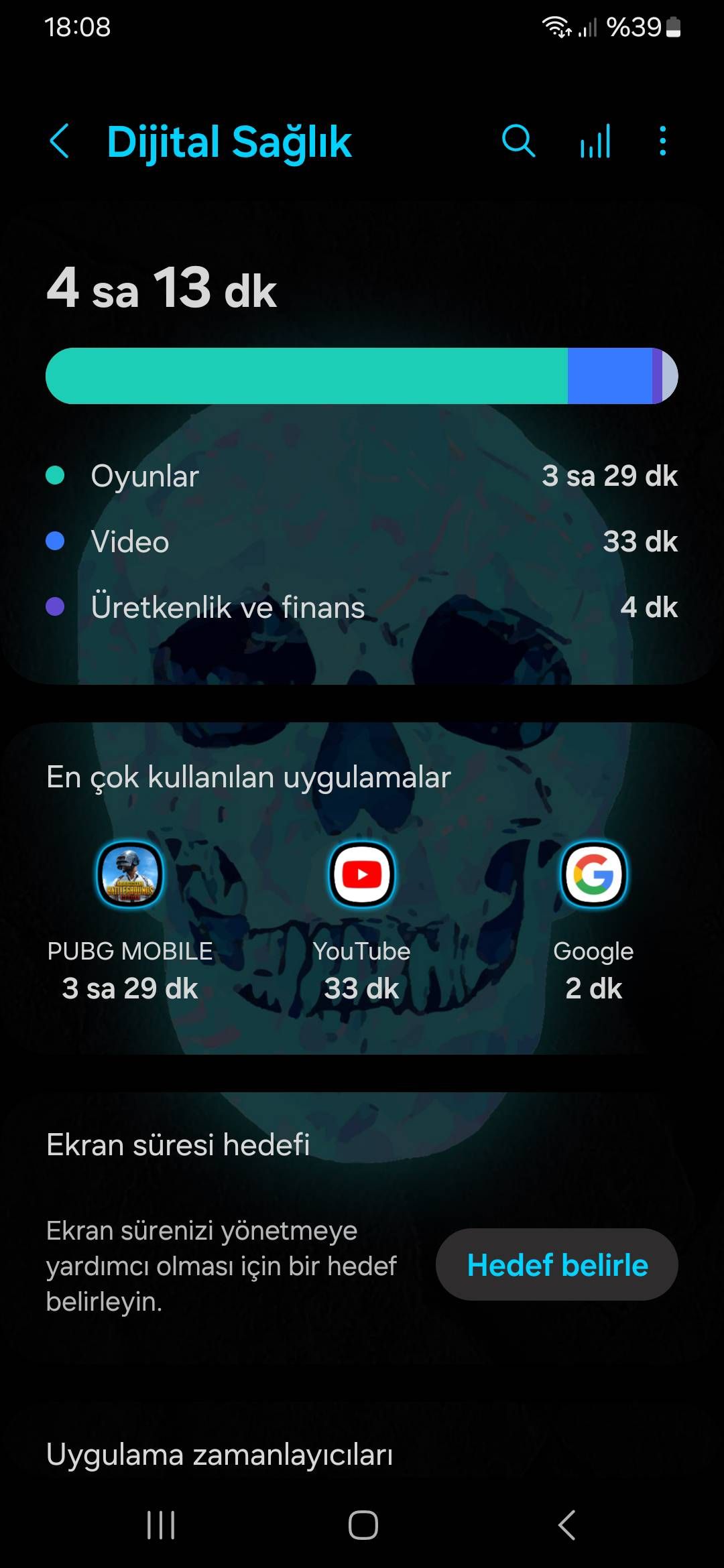Open Uygulama zamanlayıcıları

[x=219, y=1455]
